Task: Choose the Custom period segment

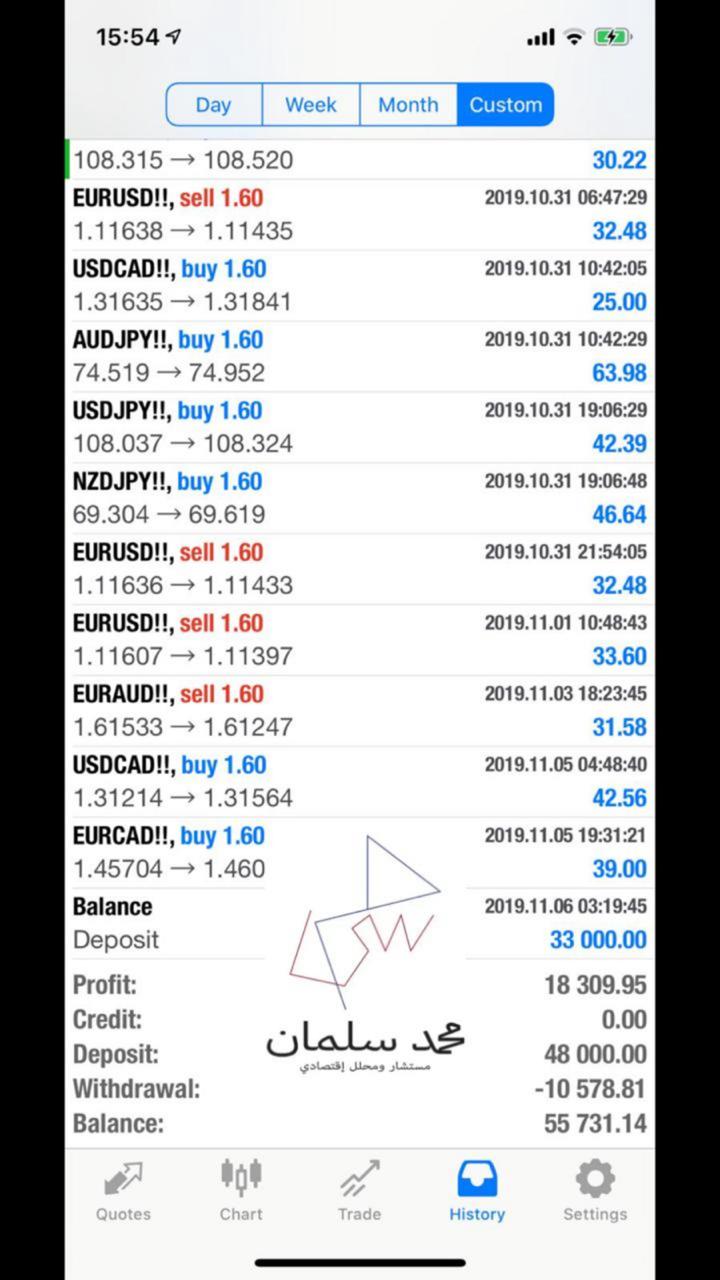Action: point(505,105)
